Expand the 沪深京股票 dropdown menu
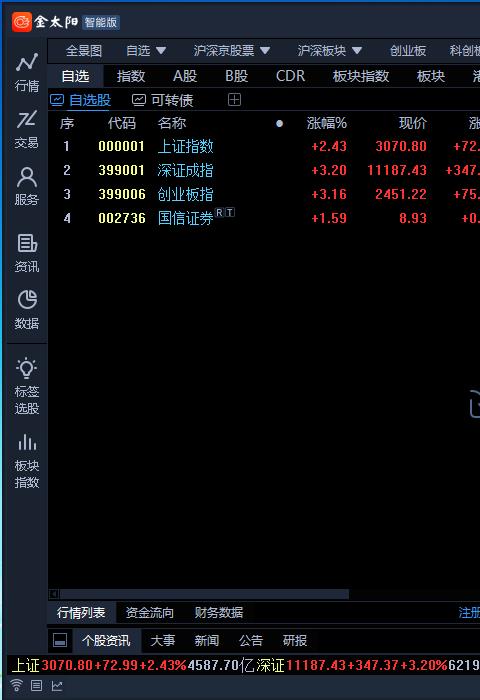This screenshot has width=480, height=700. pos(232,51)
